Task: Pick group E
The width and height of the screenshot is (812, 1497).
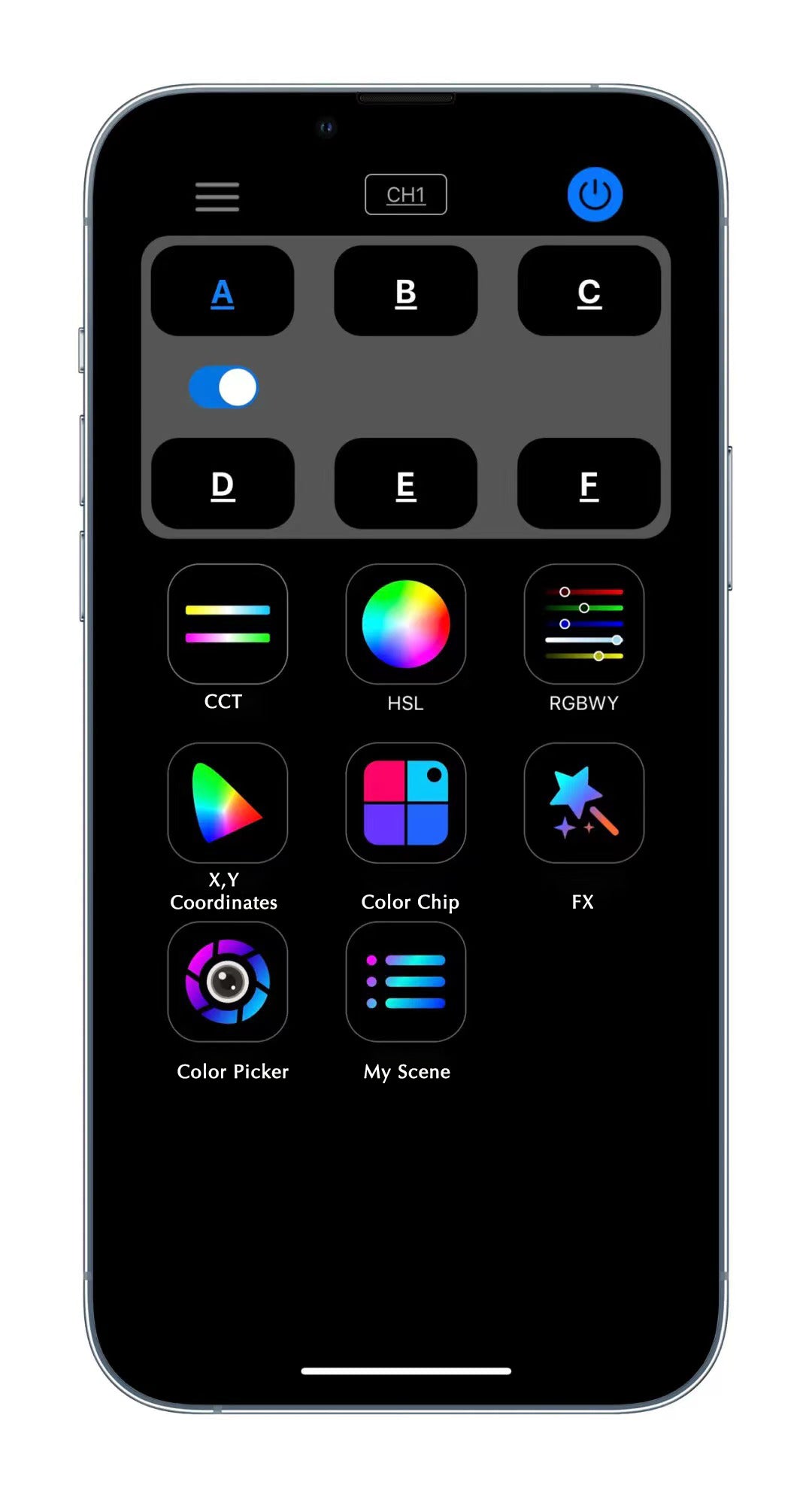Action: click(x=406, y=484)
